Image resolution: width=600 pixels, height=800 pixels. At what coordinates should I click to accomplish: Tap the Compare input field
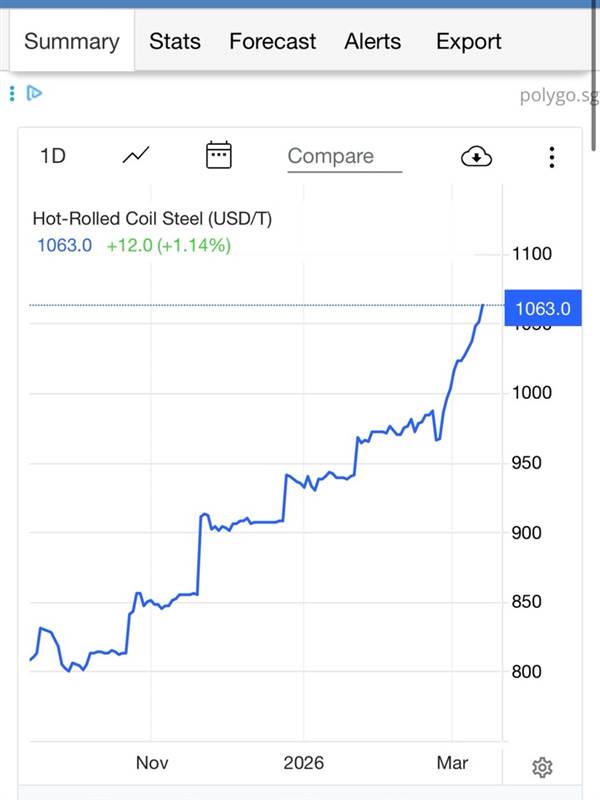point(343,156)
